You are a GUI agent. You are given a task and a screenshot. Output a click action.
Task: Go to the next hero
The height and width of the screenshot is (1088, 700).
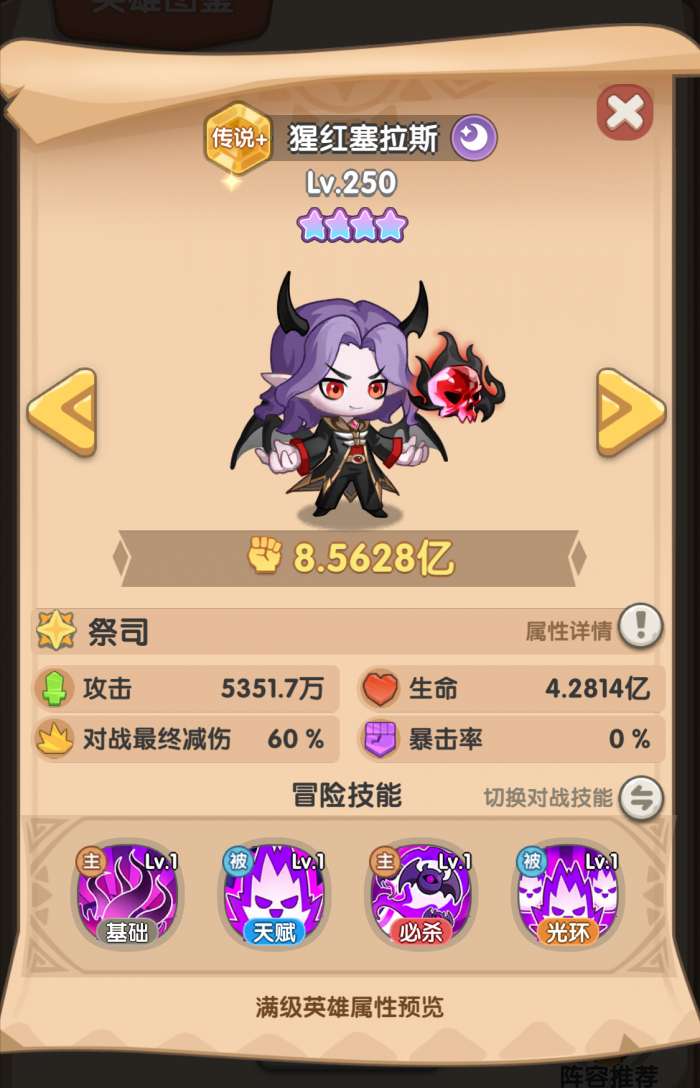click(x=631, y=412)
